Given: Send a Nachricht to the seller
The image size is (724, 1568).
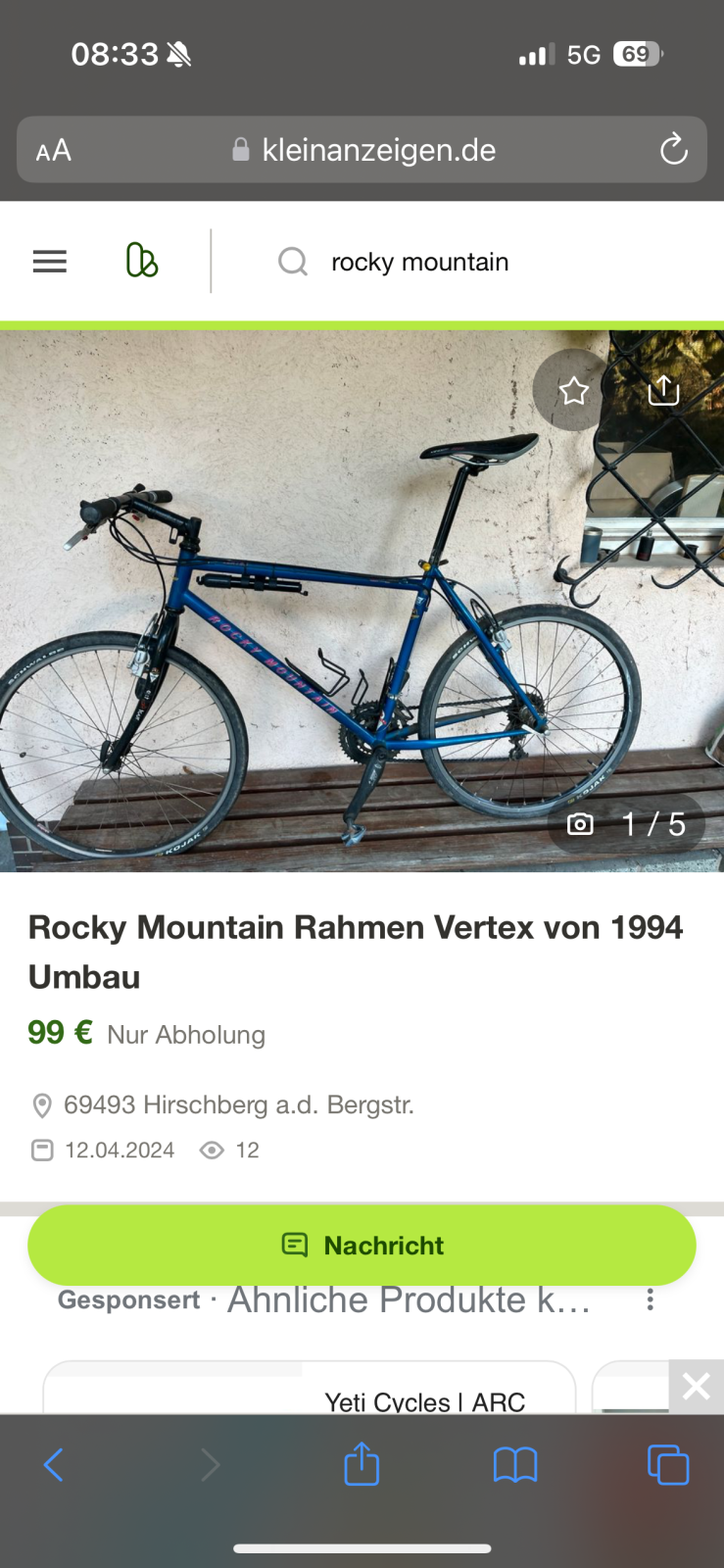Looking at the screenshot, I should (362, 1245).
